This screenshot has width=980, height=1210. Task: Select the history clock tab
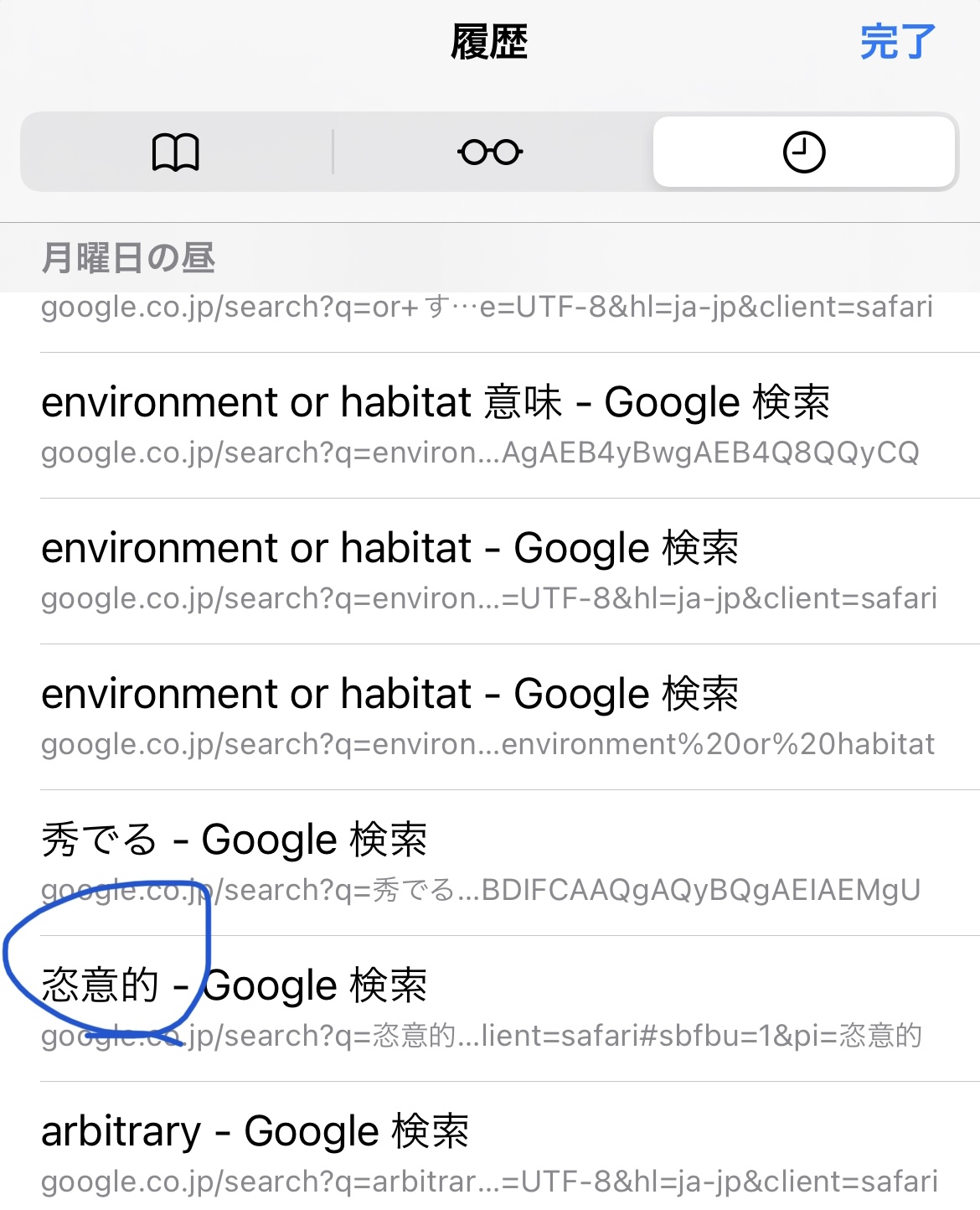pos(804,153)
